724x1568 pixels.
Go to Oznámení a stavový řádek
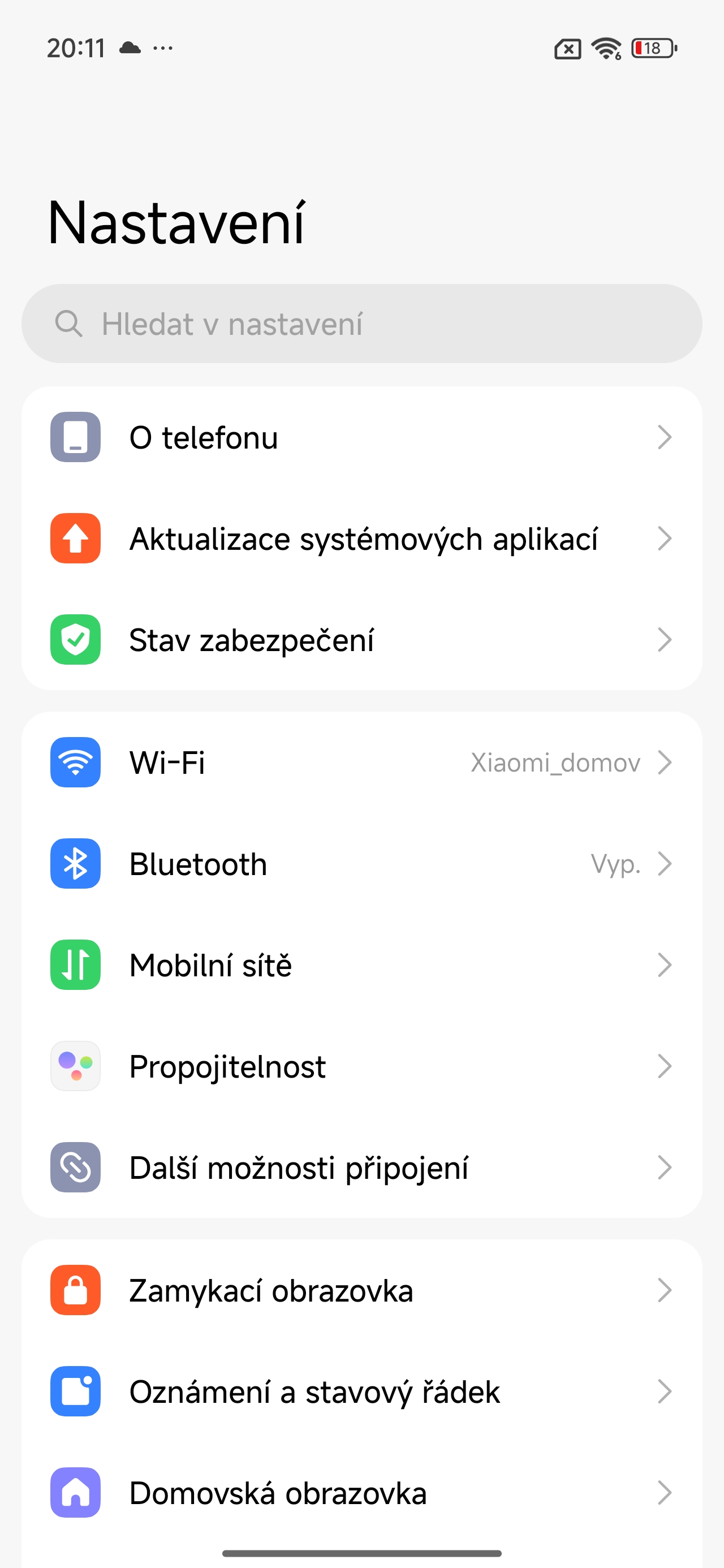click(x=361, y=1392)
